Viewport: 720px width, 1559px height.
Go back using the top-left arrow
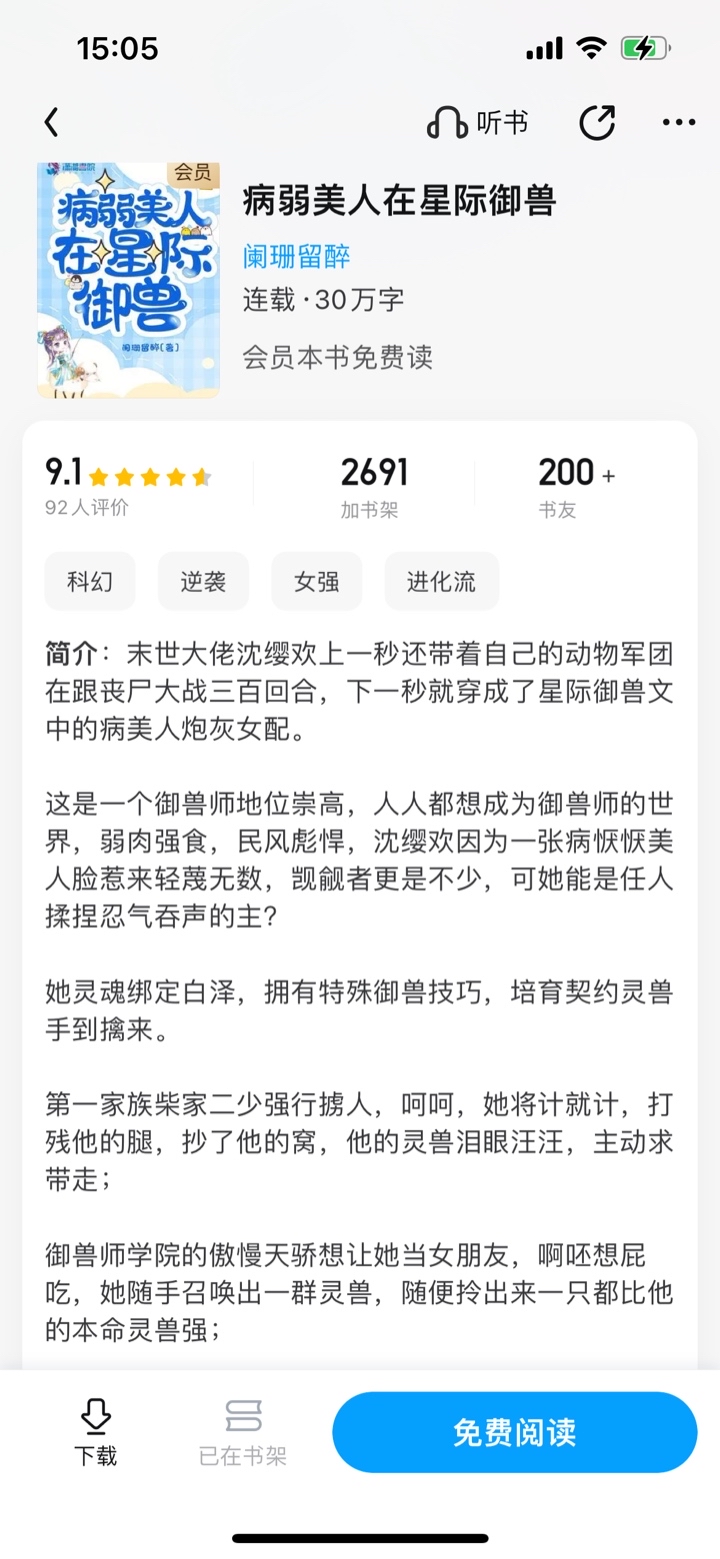(52, 123)
